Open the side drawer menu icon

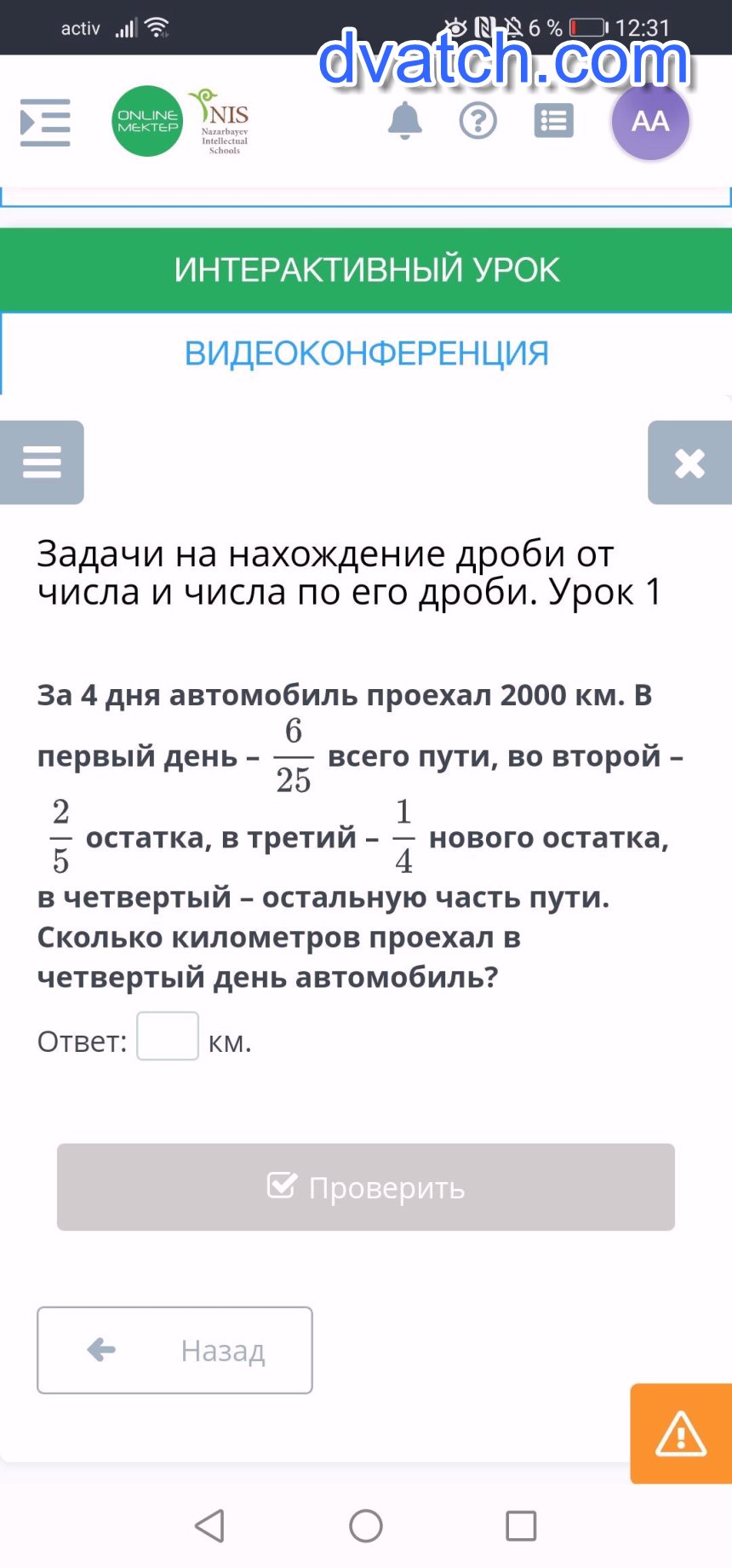[45, 122]
